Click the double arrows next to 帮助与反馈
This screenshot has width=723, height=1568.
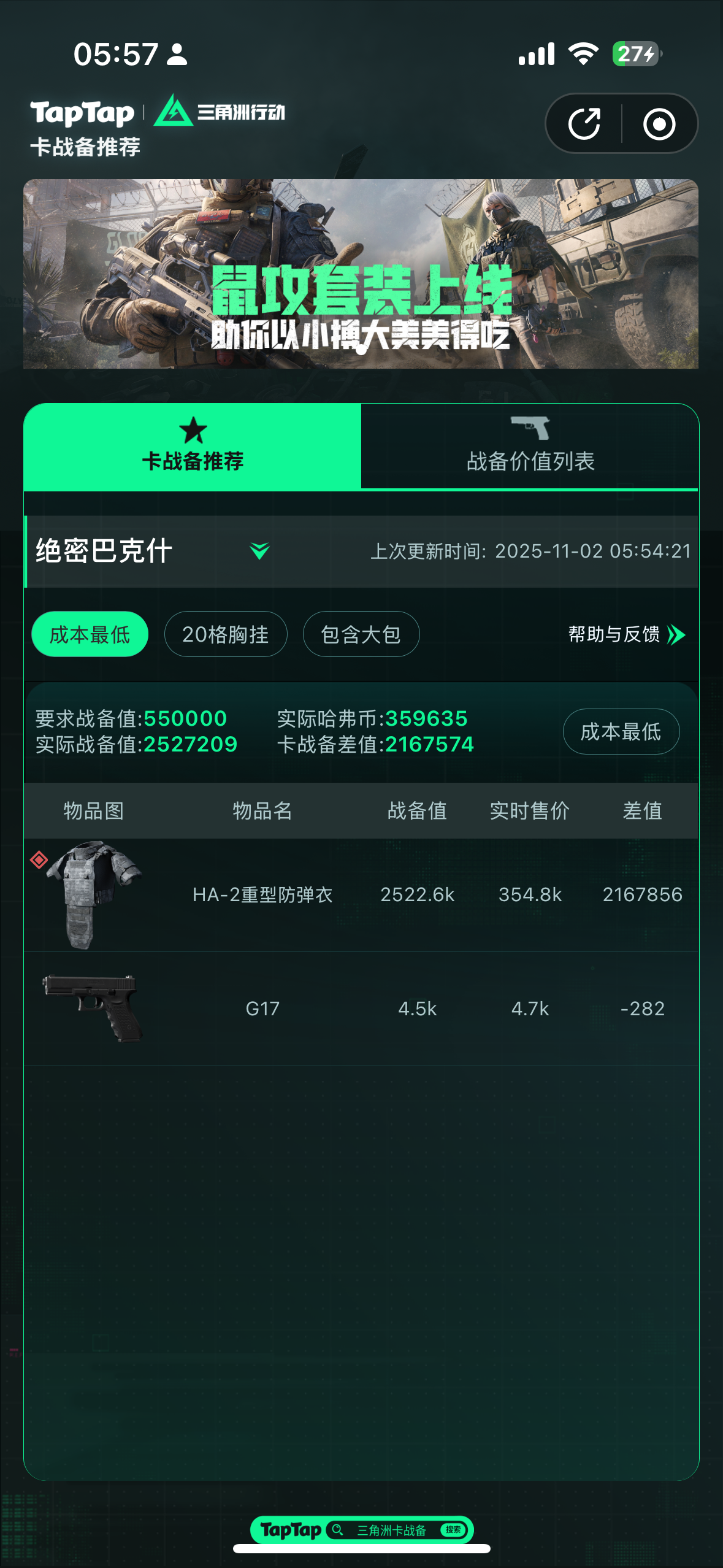coord(674,636)
